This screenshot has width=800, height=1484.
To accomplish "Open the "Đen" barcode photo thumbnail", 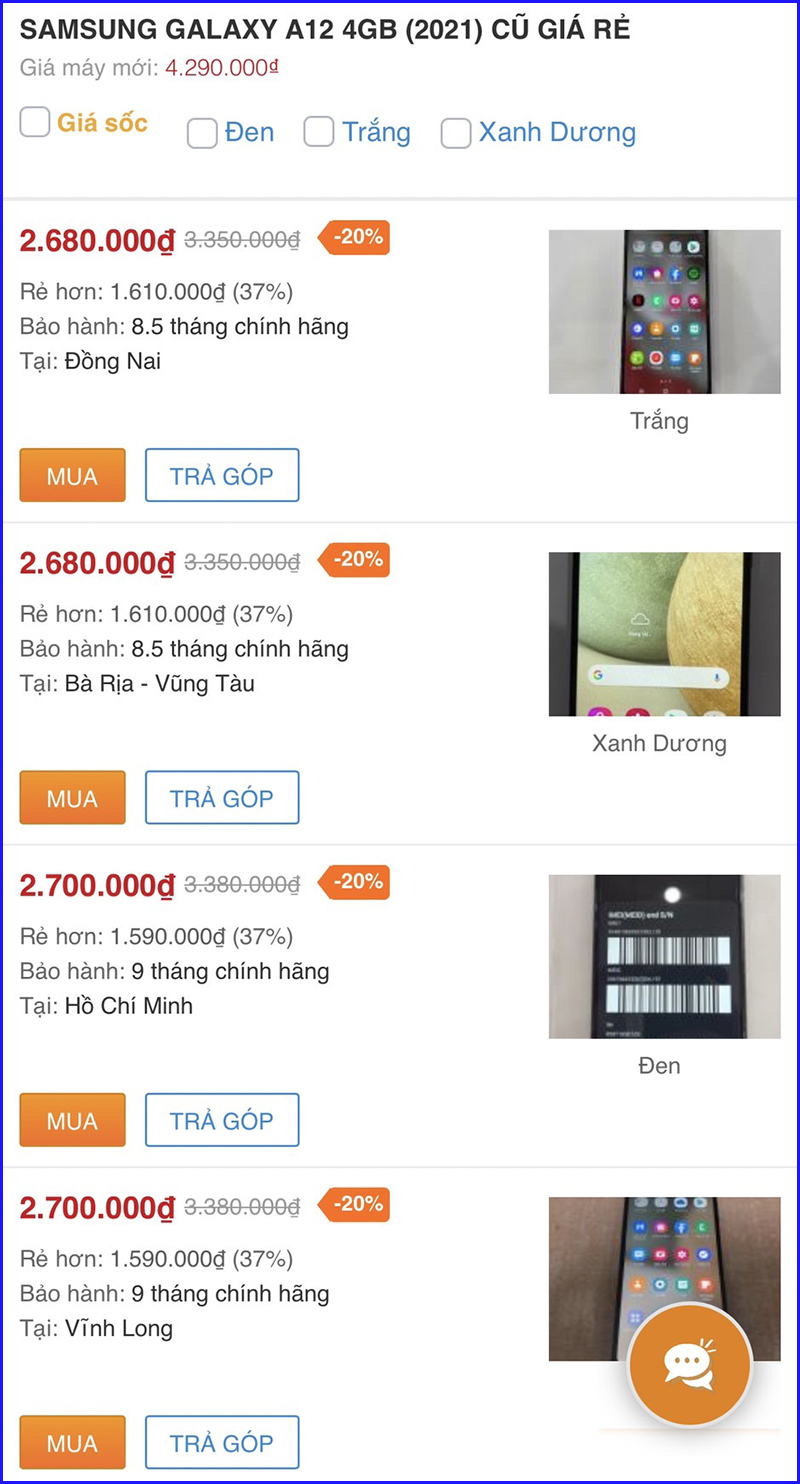I will point(663,955).
